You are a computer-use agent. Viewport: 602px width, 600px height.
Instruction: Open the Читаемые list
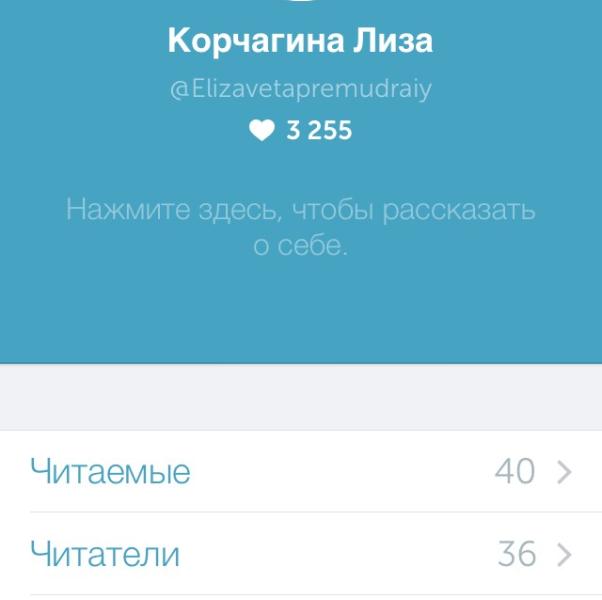300,471
